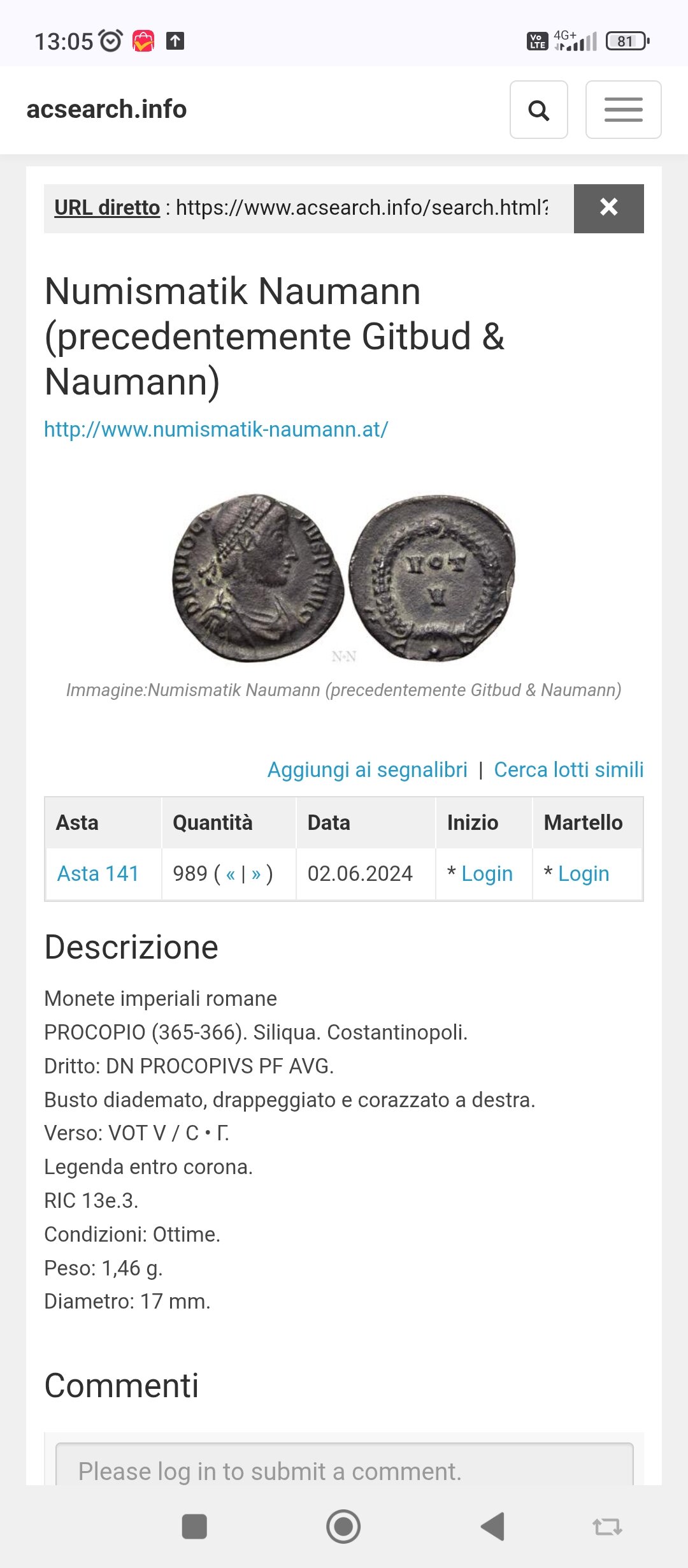This screenshot has height=1568, width=688.
Task: Go back with system back button
Action: coord(492,1527)
